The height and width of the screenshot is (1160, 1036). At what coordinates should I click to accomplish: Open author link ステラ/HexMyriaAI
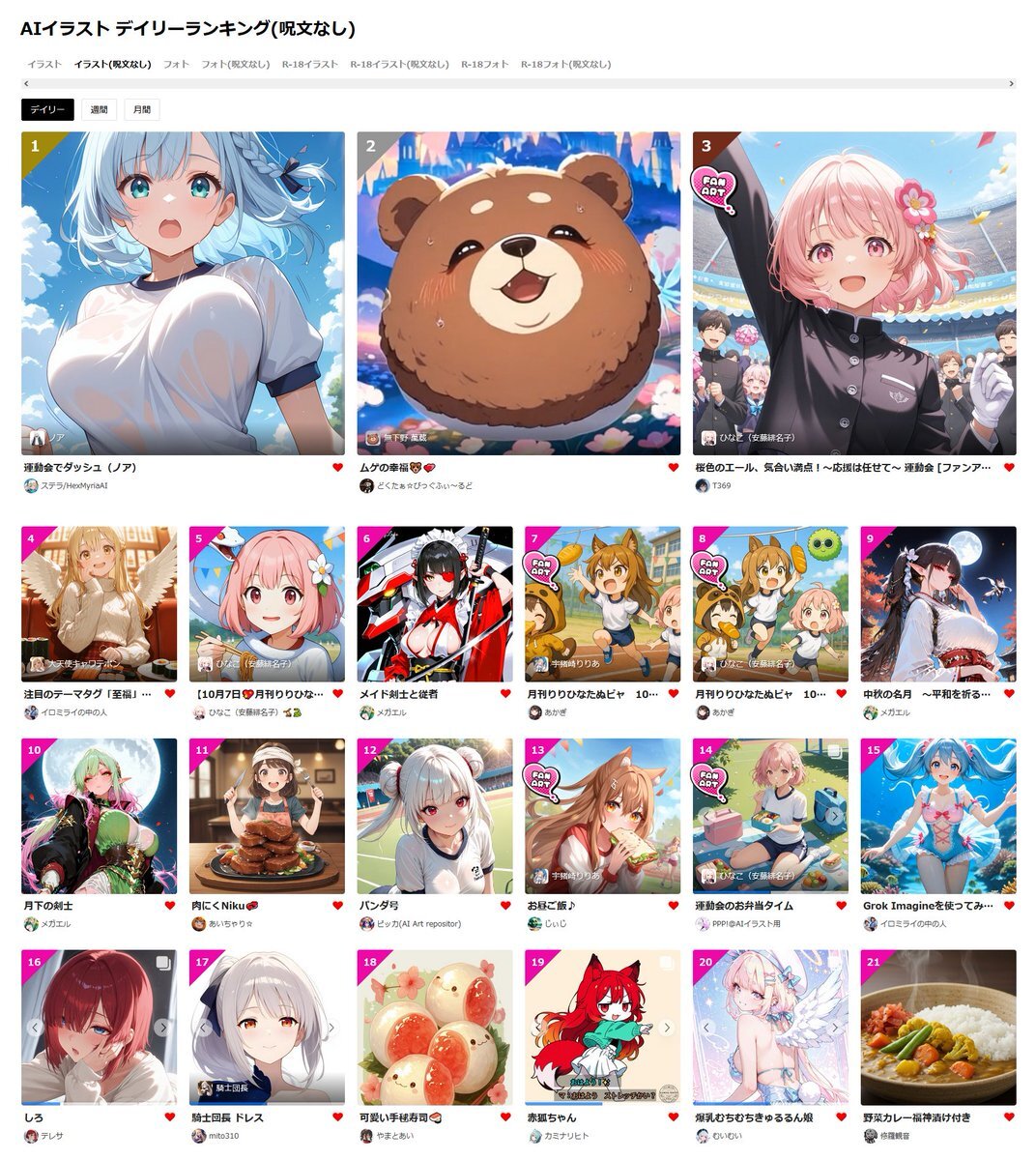click(x=74, y=486)
